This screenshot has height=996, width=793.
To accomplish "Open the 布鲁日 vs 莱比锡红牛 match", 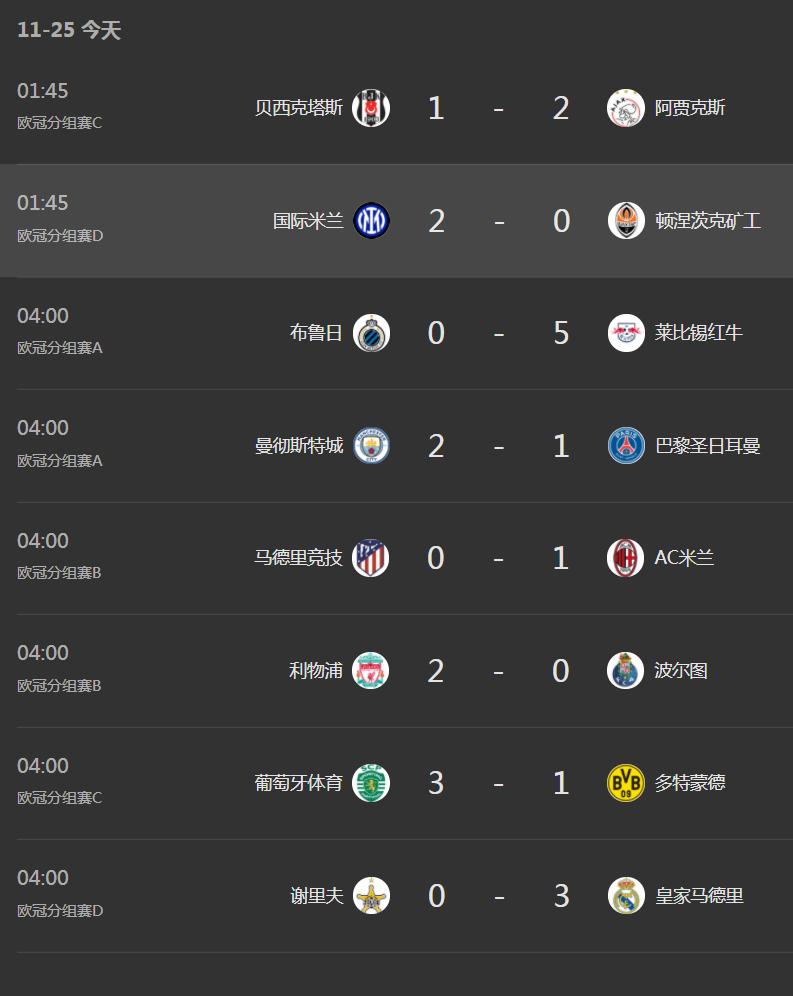I will coord(497,333).
